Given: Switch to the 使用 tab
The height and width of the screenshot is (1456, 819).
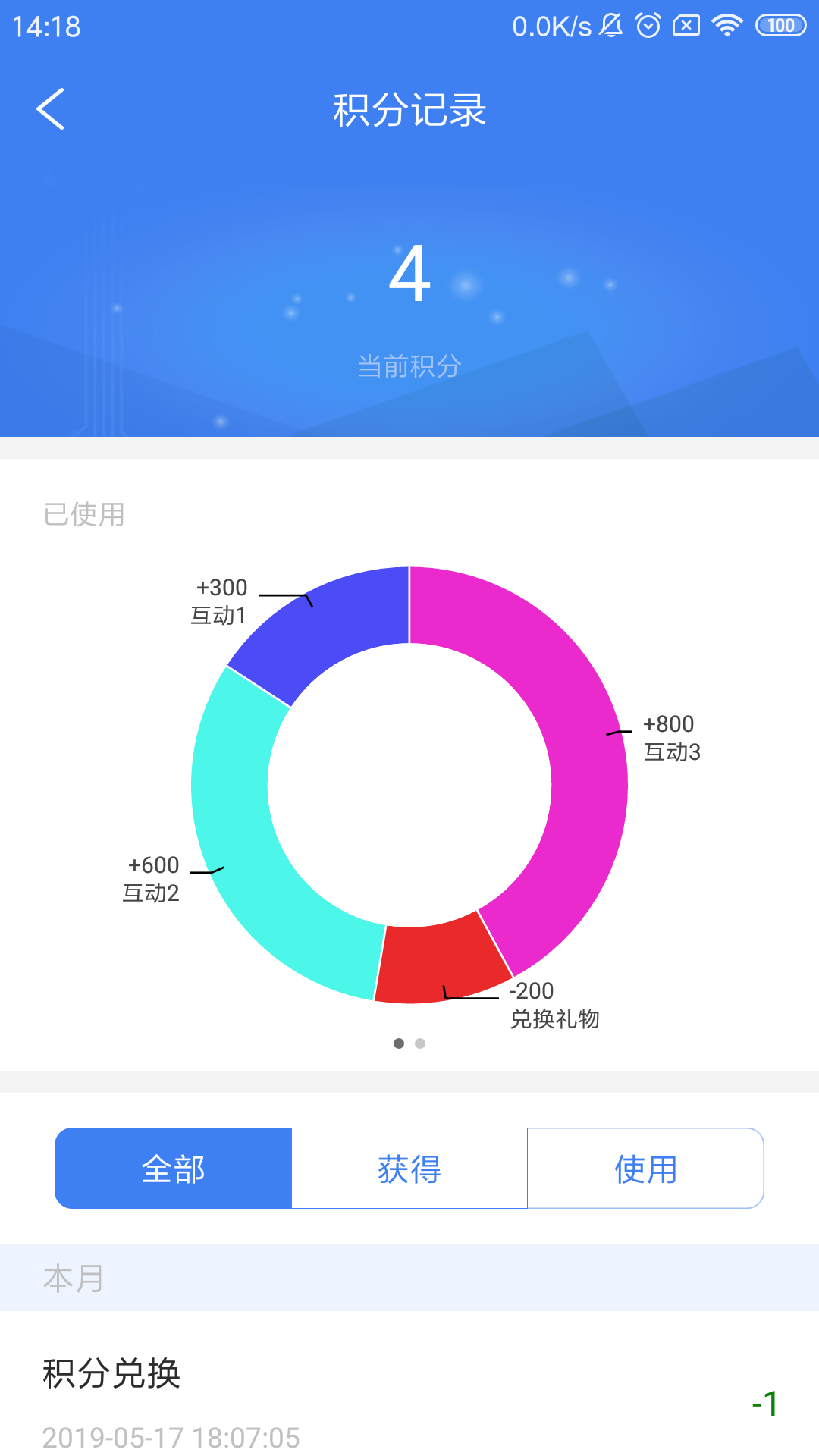Looking at the screenshot, I should click(x=645, y=1169).
